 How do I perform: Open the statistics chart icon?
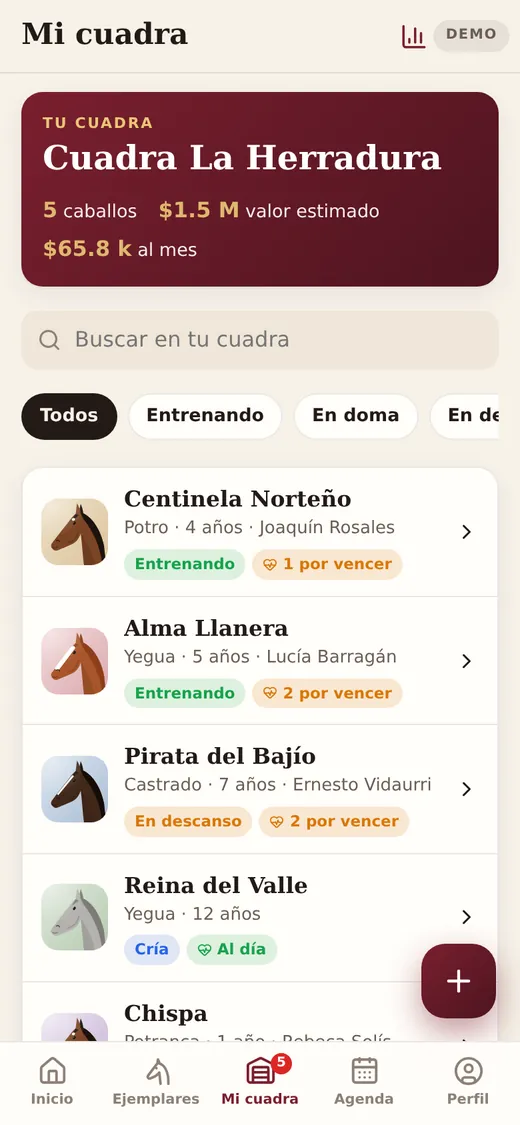[x=413, y=36]
